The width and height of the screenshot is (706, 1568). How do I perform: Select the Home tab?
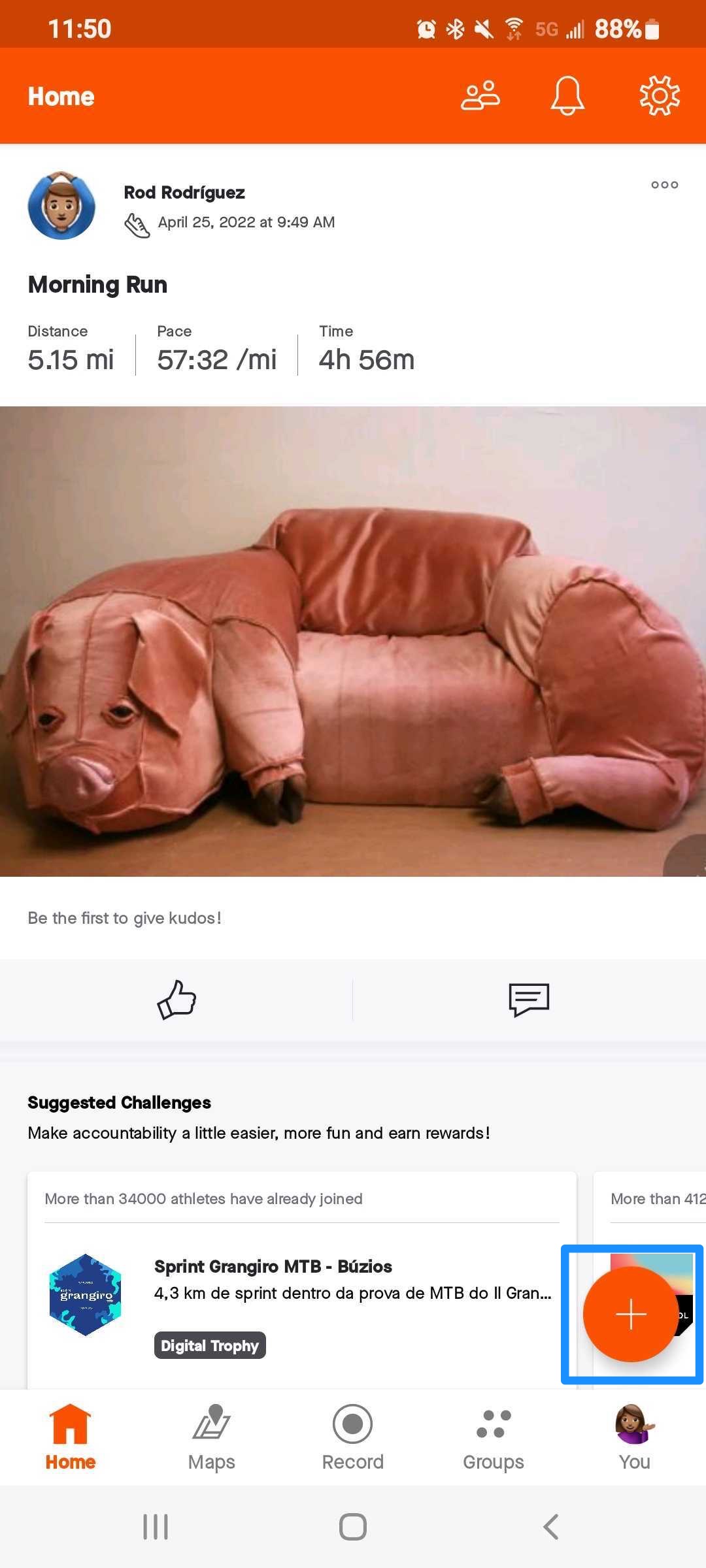coord(71,1437)
